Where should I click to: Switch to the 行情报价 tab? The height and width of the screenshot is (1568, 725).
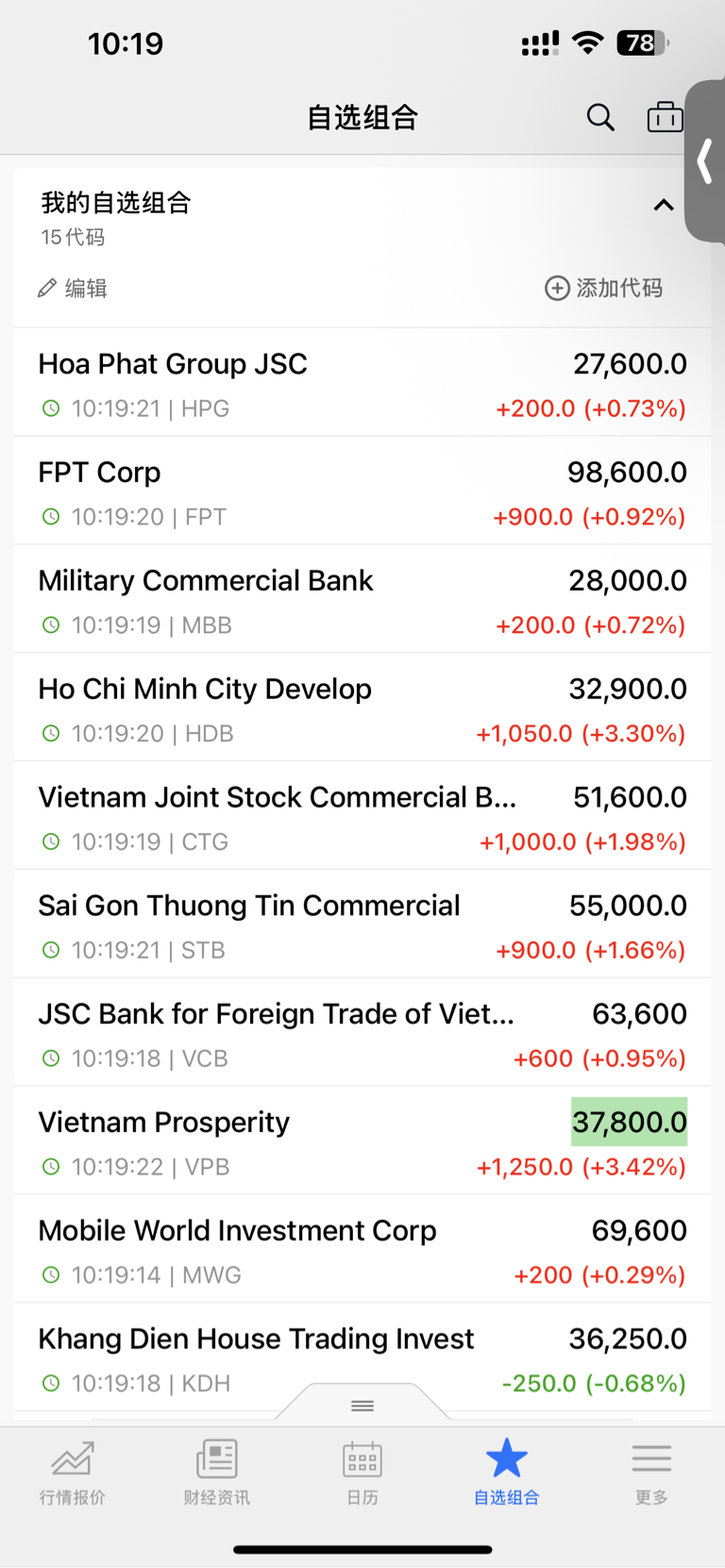pos(73,1472)
